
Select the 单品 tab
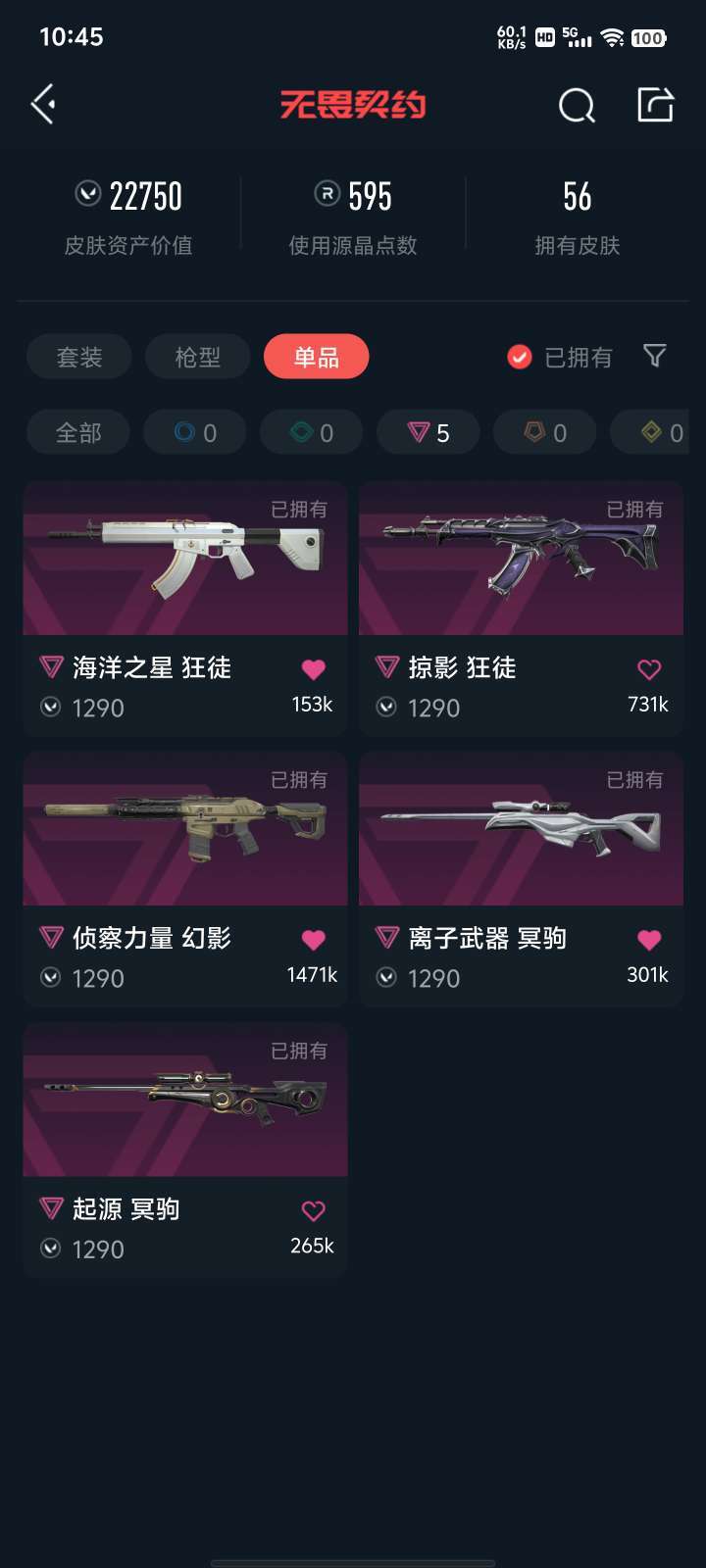[x=316, y=357]
